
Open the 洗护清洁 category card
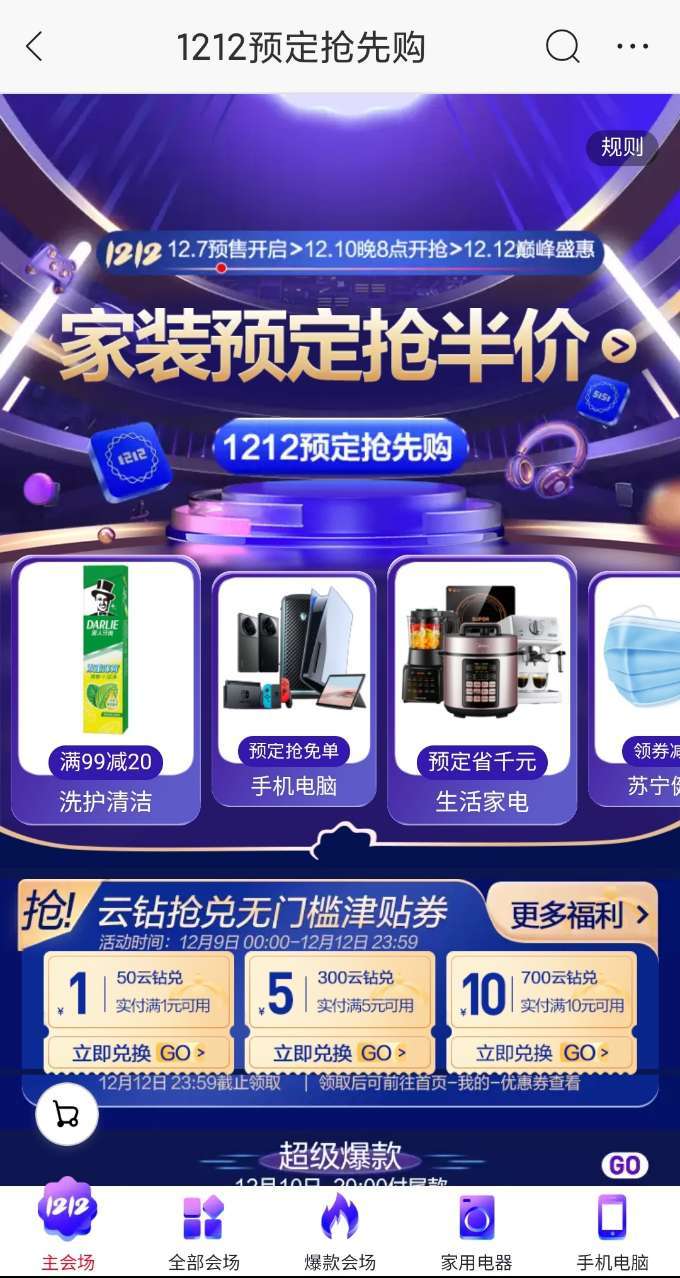(105, 690)
